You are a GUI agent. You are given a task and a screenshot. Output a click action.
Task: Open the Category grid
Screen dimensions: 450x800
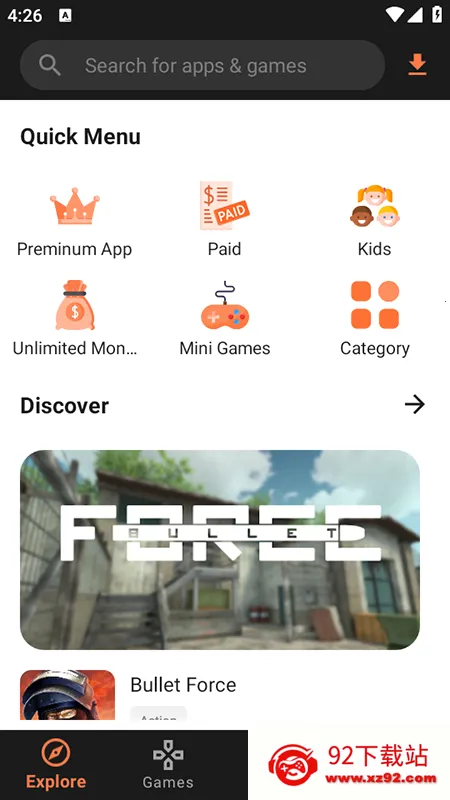374,319
